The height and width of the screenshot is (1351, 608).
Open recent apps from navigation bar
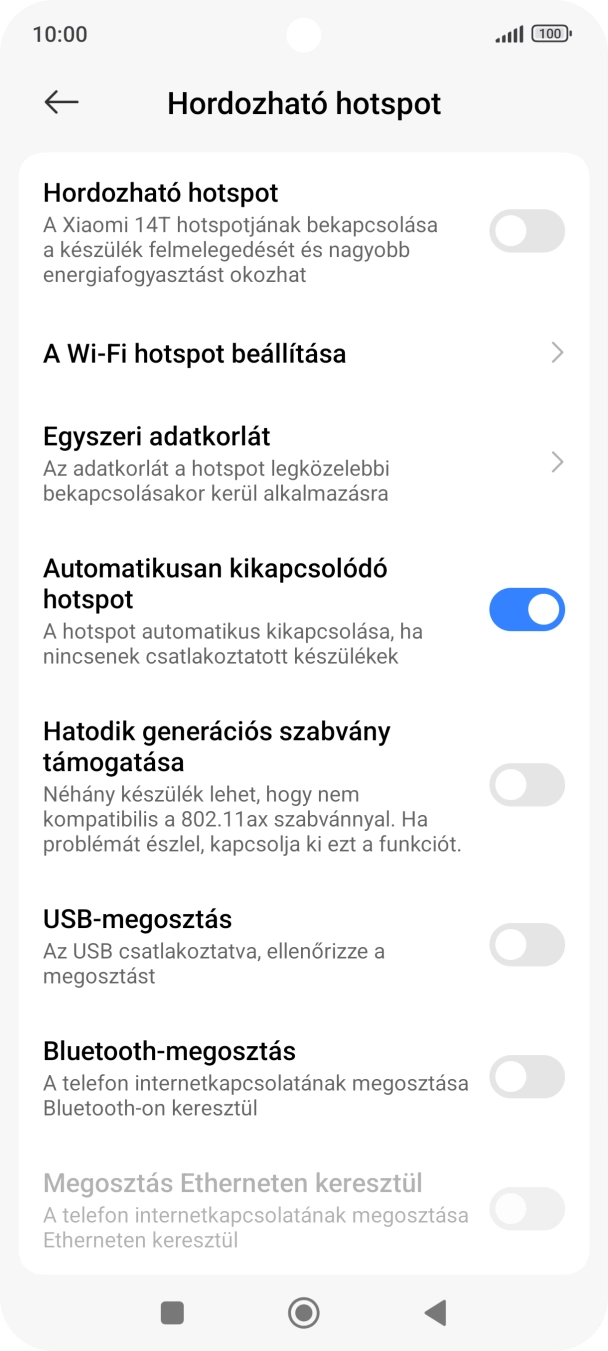click(x=172, y=1312)
